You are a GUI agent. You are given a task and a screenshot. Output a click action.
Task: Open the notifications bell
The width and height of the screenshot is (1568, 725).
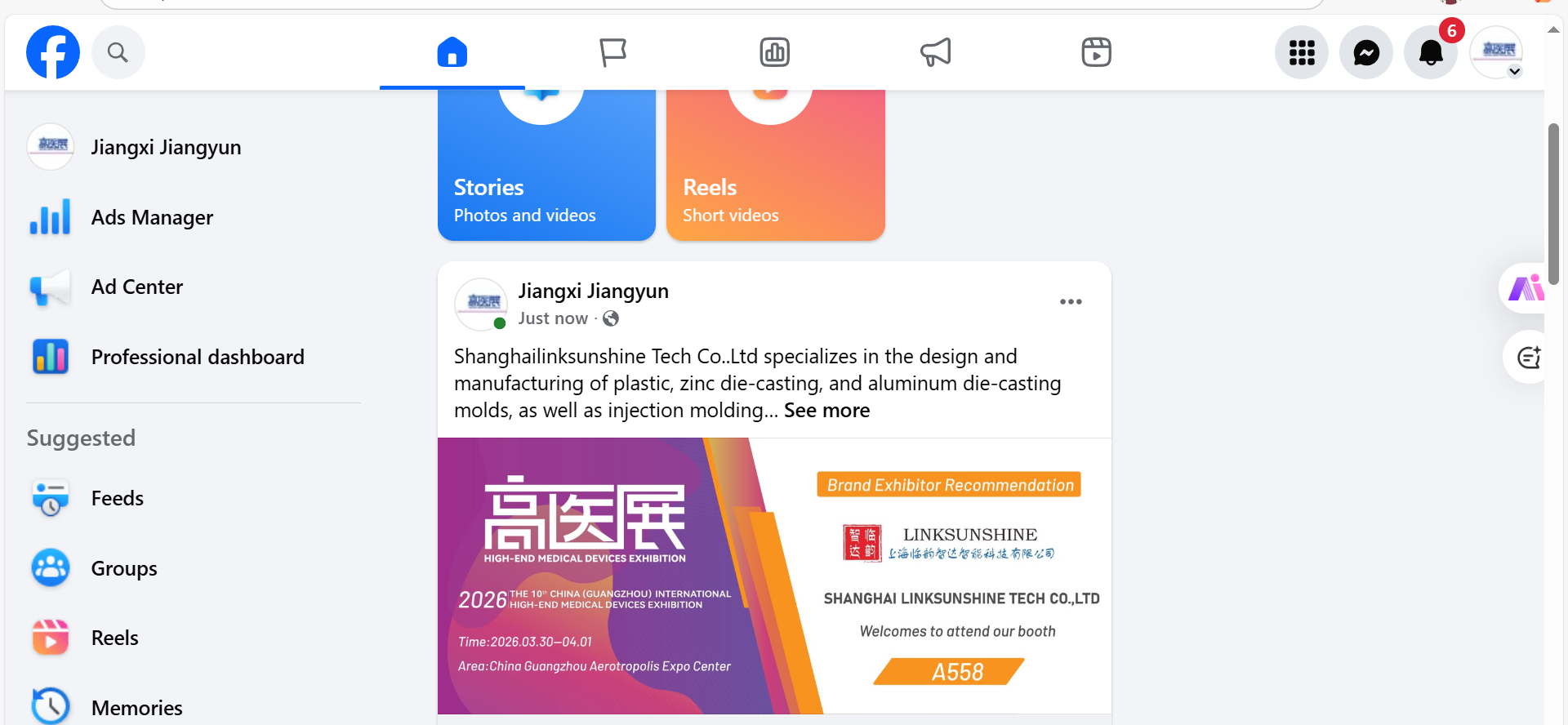1431,53
